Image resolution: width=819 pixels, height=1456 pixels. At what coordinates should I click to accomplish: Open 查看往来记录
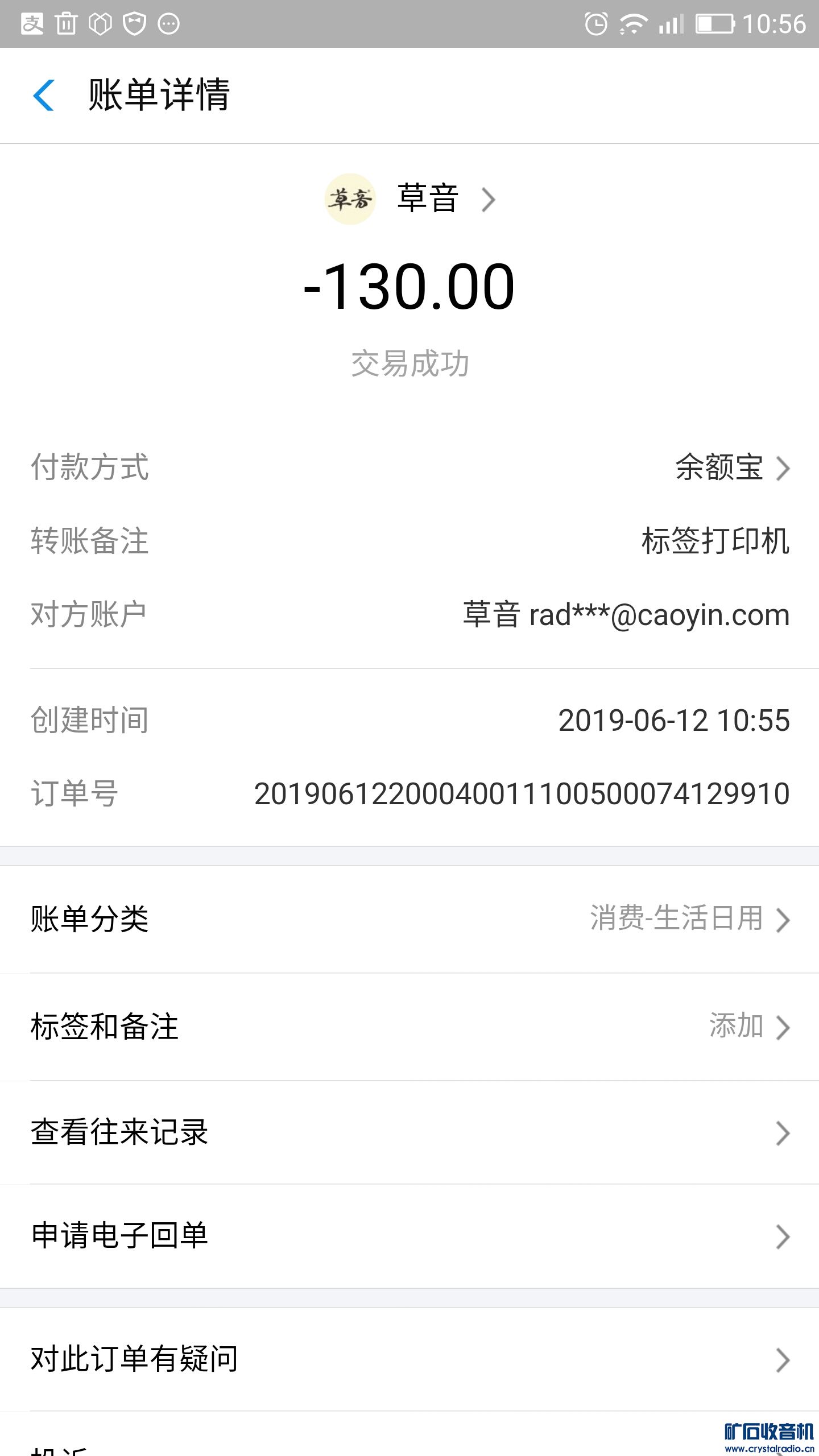[x=409, y=1132]
